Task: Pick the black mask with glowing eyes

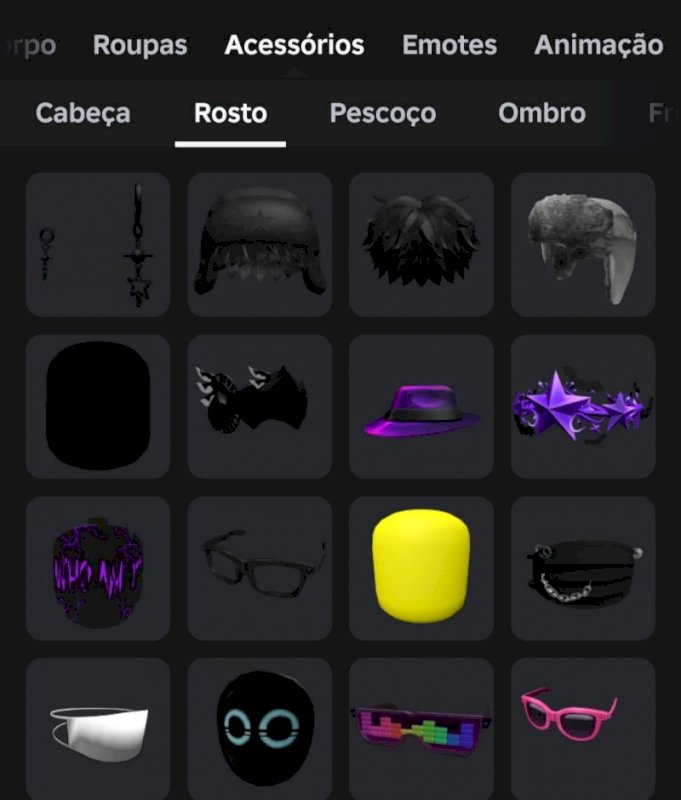Action: click(x=260, y=728)
